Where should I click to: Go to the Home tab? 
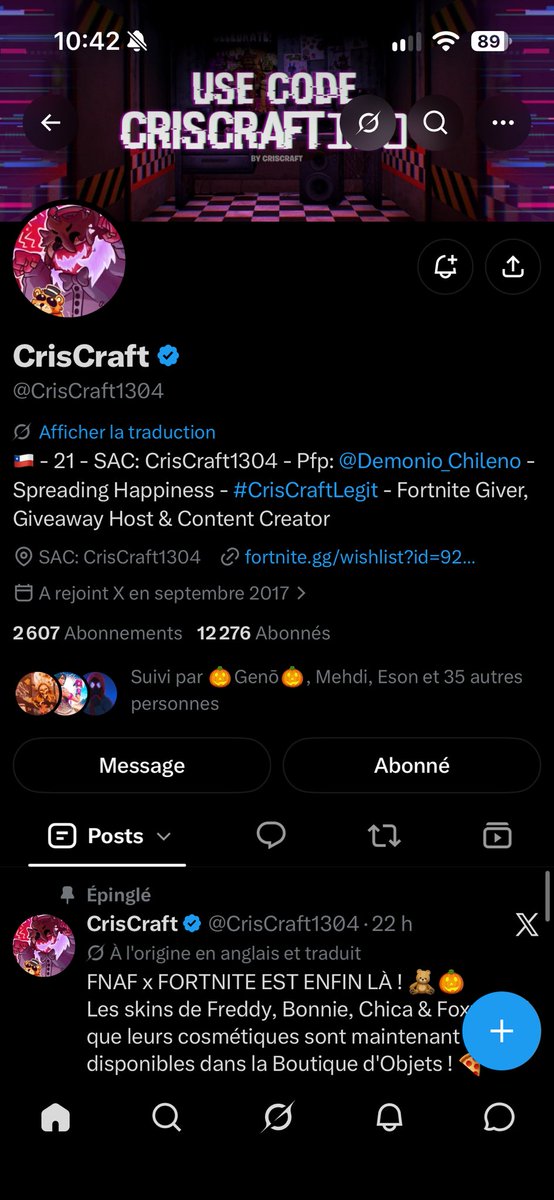(x=56, y=1117)
